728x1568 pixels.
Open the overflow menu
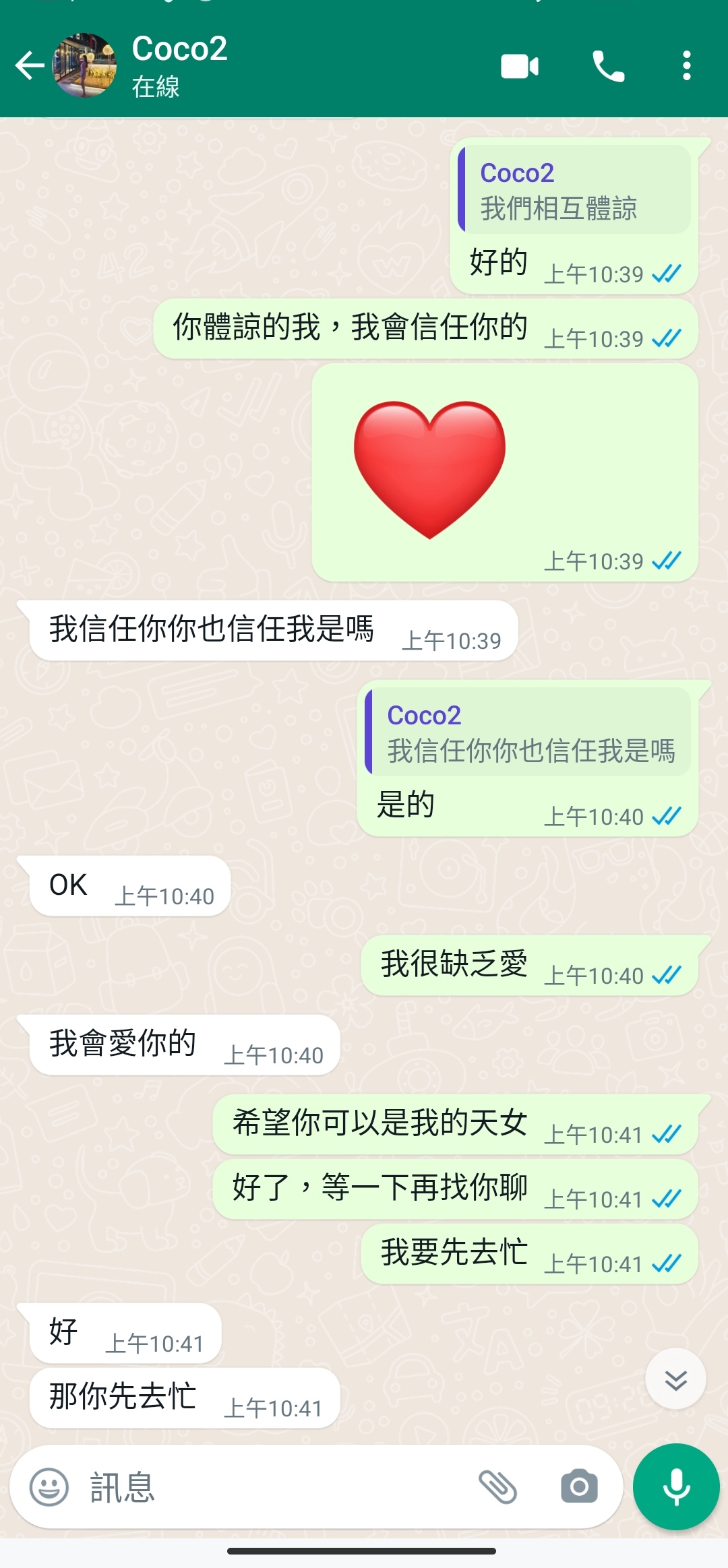(686, 66)
